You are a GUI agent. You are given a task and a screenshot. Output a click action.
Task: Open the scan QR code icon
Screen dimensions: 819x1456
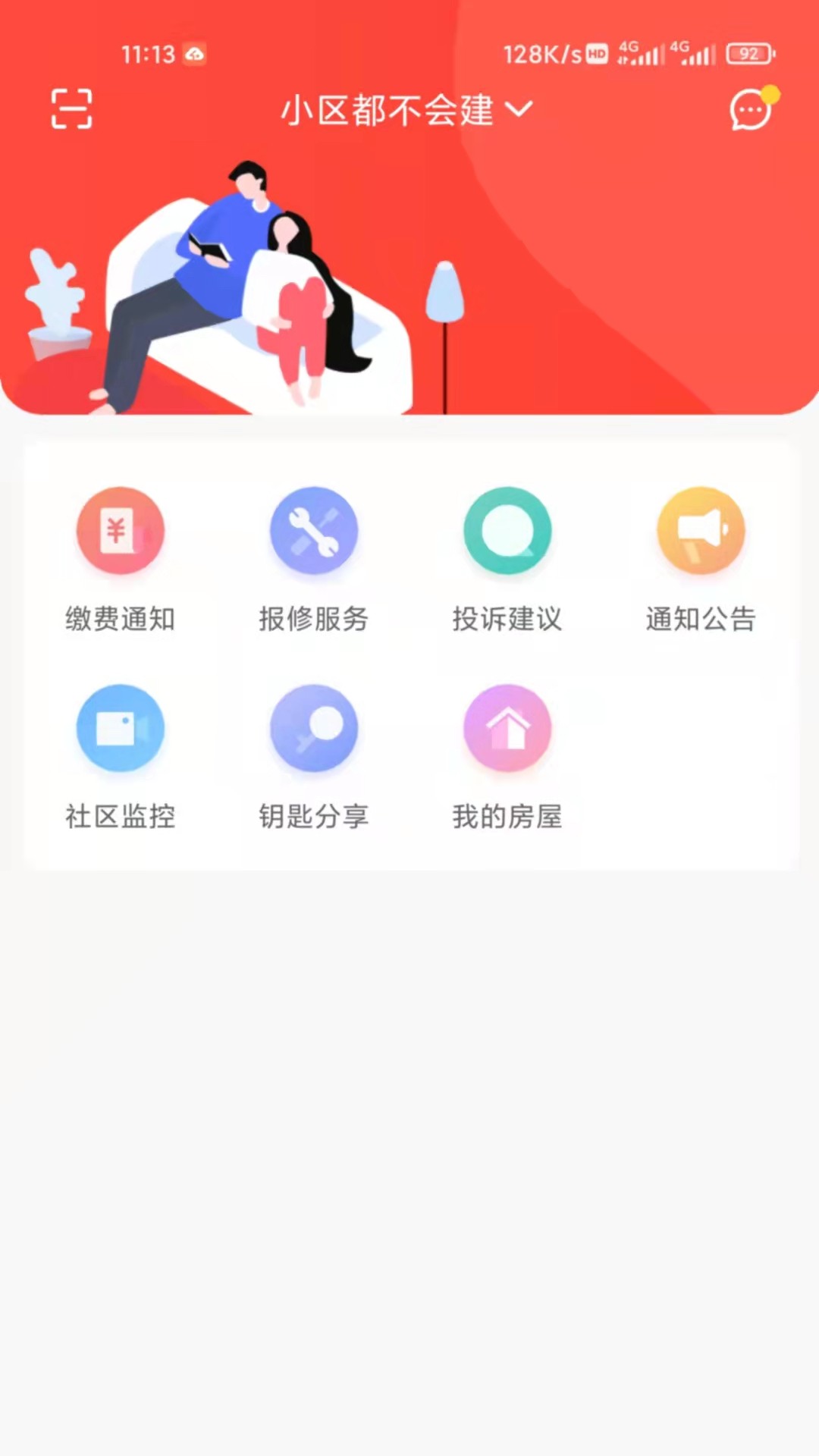[x=71, y=109]
